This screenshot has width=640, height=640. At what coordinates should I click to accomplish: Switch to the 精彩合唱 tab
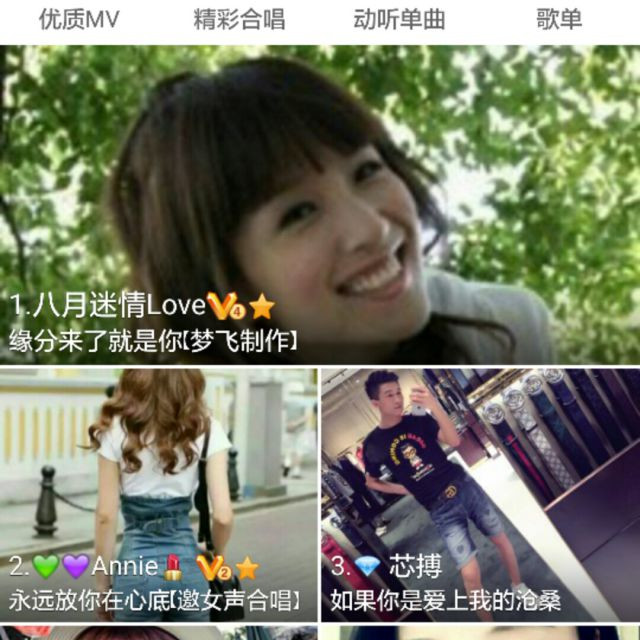pyautogui.click(x=239, y=19)
